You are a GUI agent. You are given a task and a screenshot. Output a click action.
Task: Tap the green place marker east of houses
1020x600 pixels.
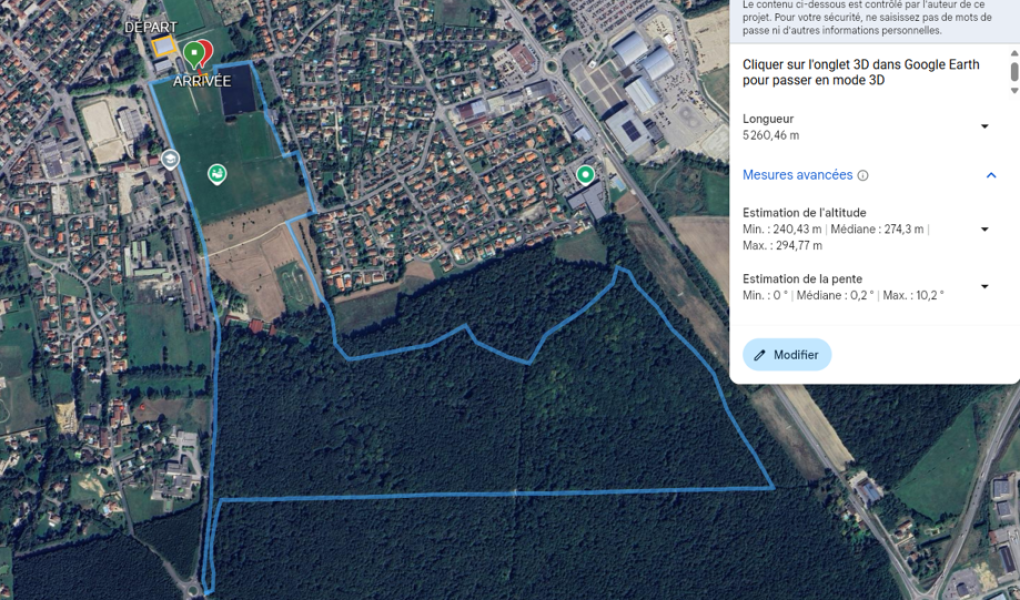(x=586, y=175)
